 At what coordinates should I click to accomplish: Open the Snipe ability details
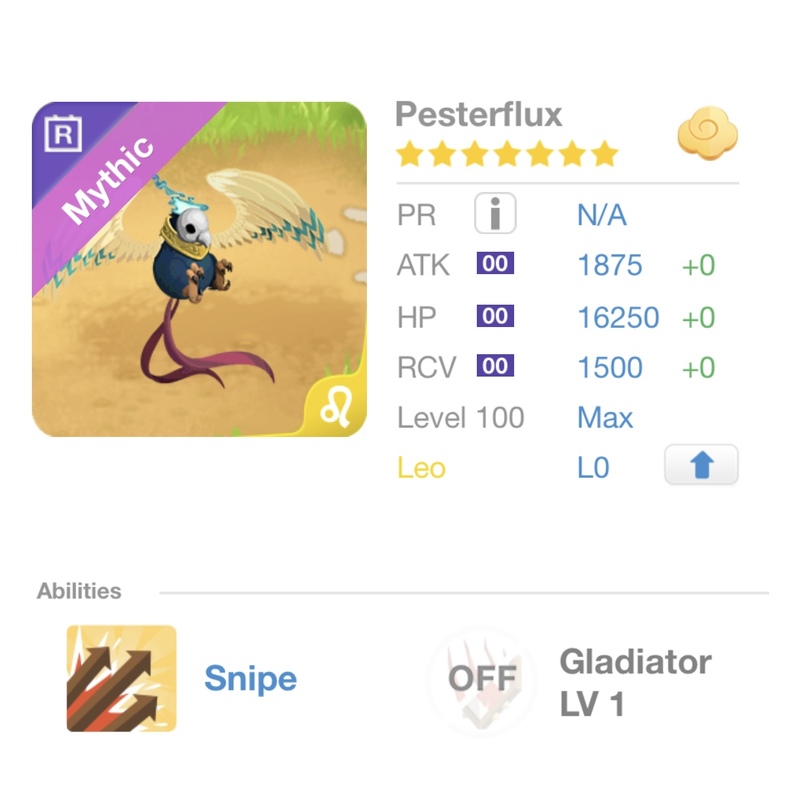pyautogui.click(x=122, y=679)
